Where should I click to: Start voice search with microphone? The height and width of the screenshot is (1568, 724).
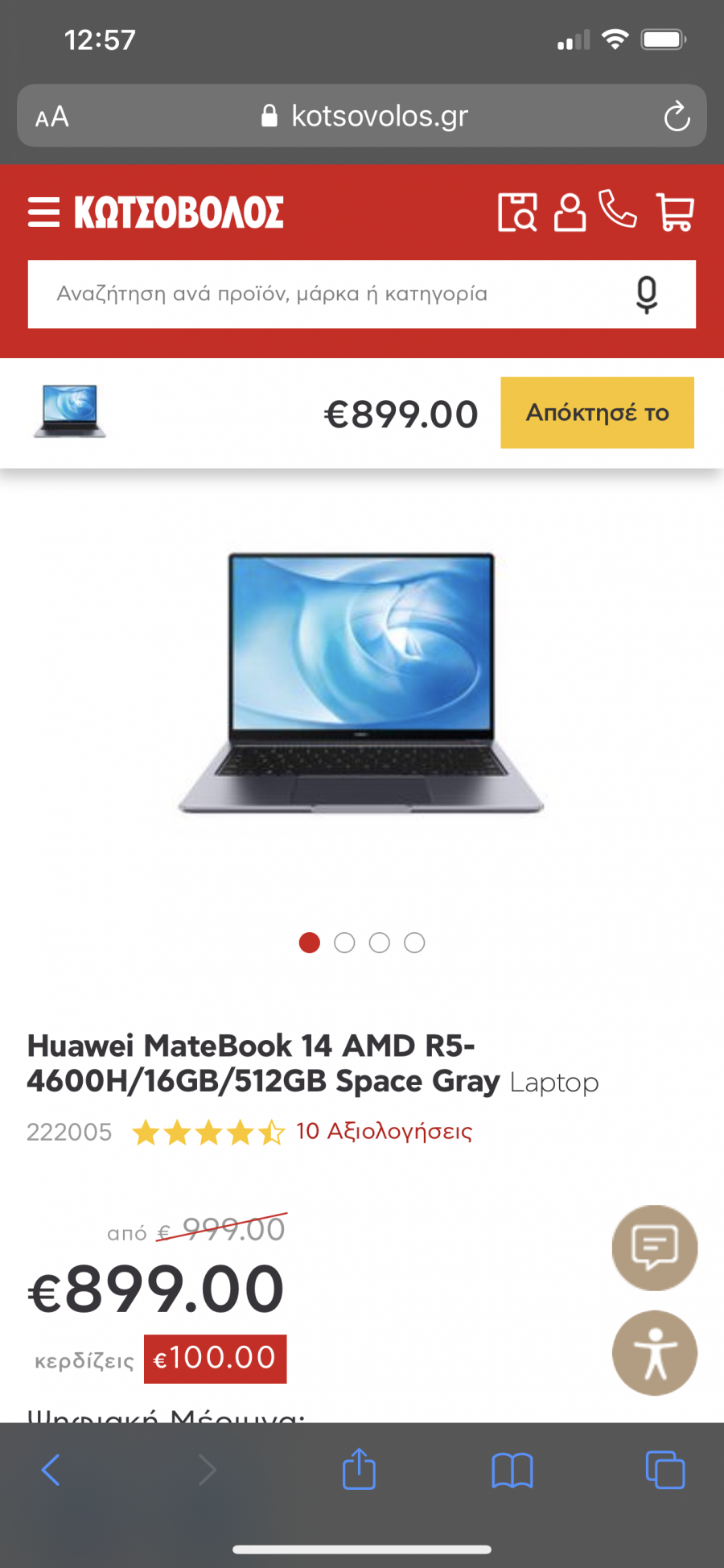647,294
